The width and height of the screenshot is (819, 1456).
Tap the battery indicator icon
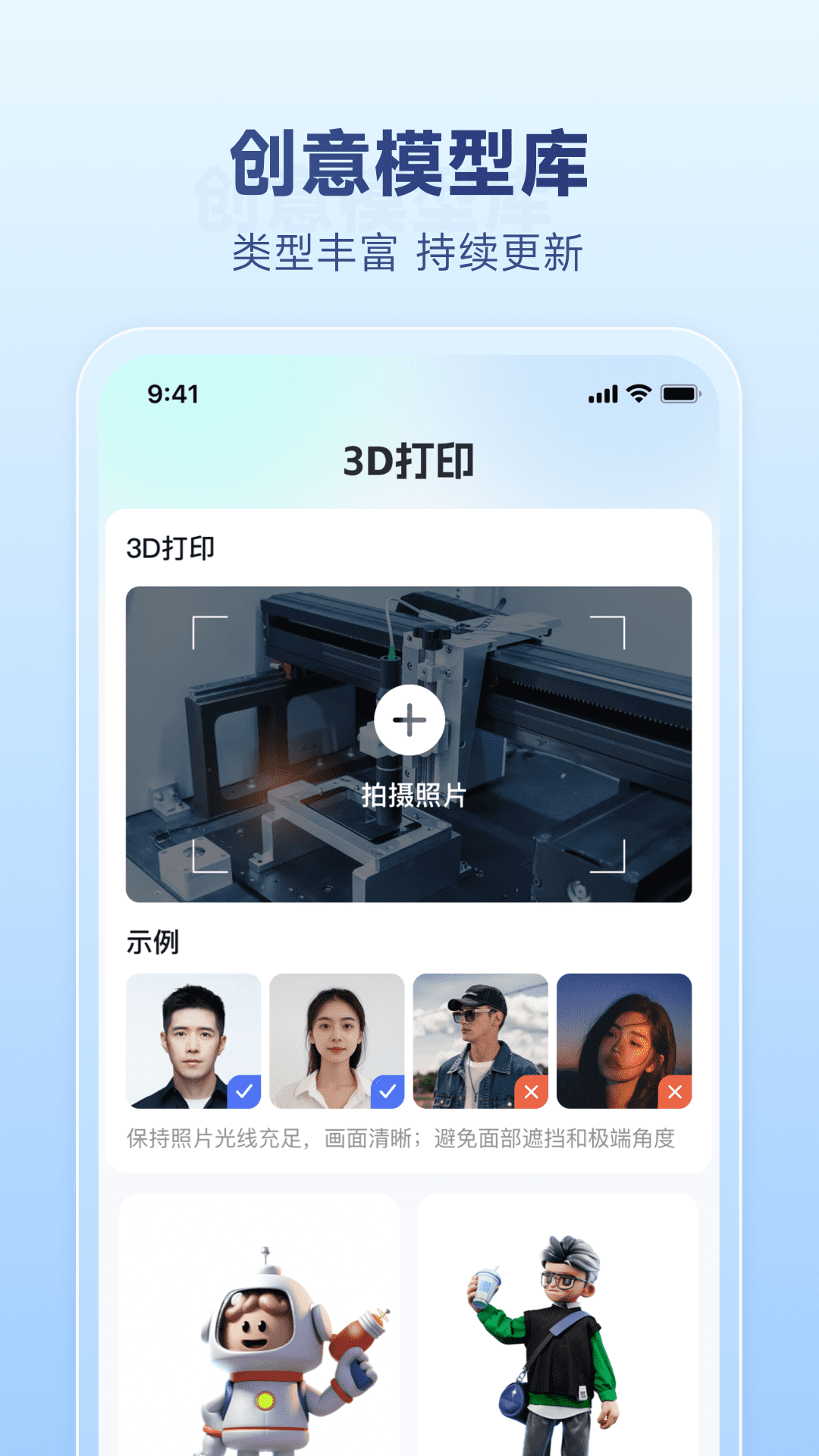(x=679, y=393)
